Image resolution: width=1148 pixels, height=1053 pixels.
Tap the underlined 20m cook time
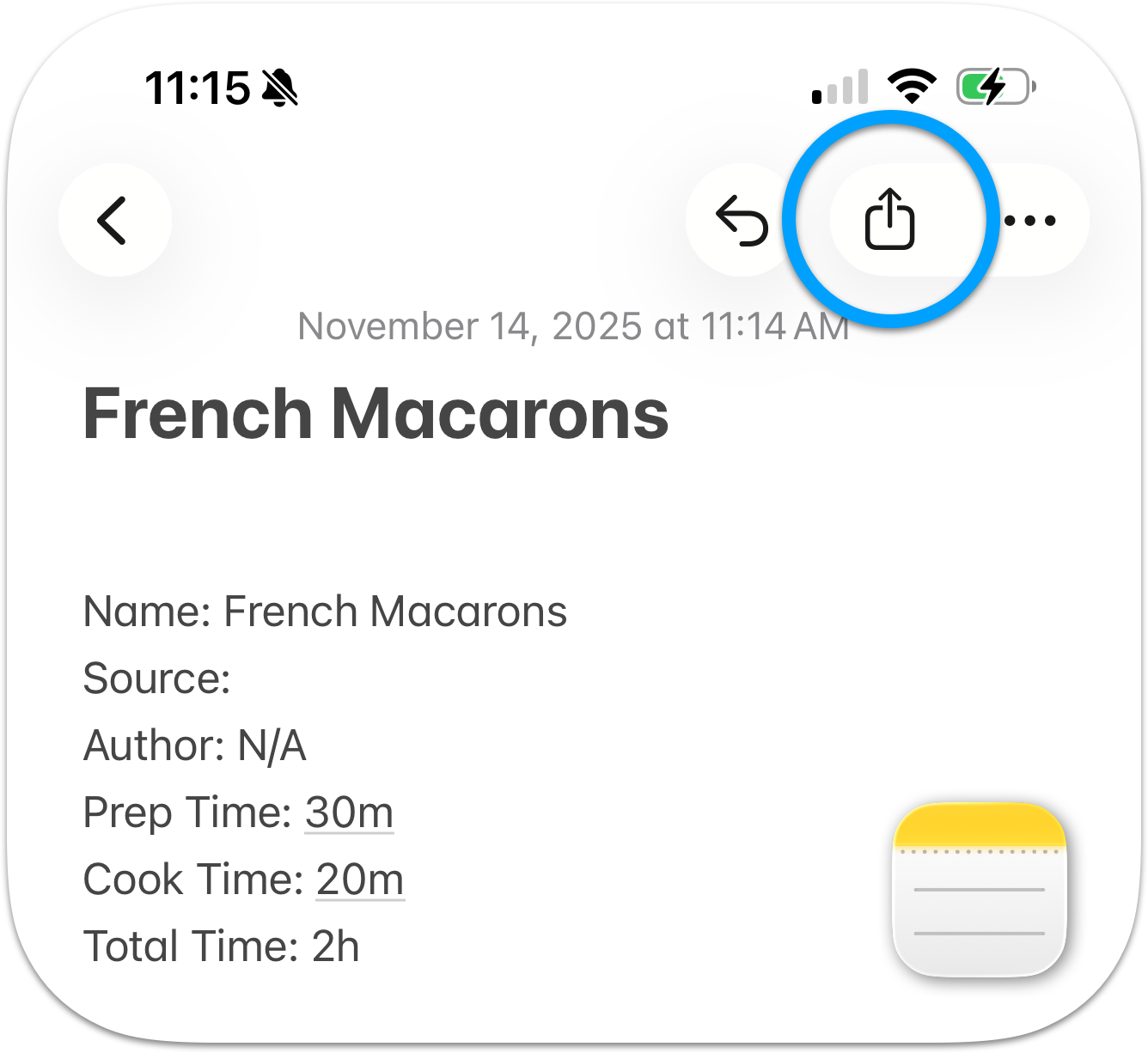click(360, 880)
